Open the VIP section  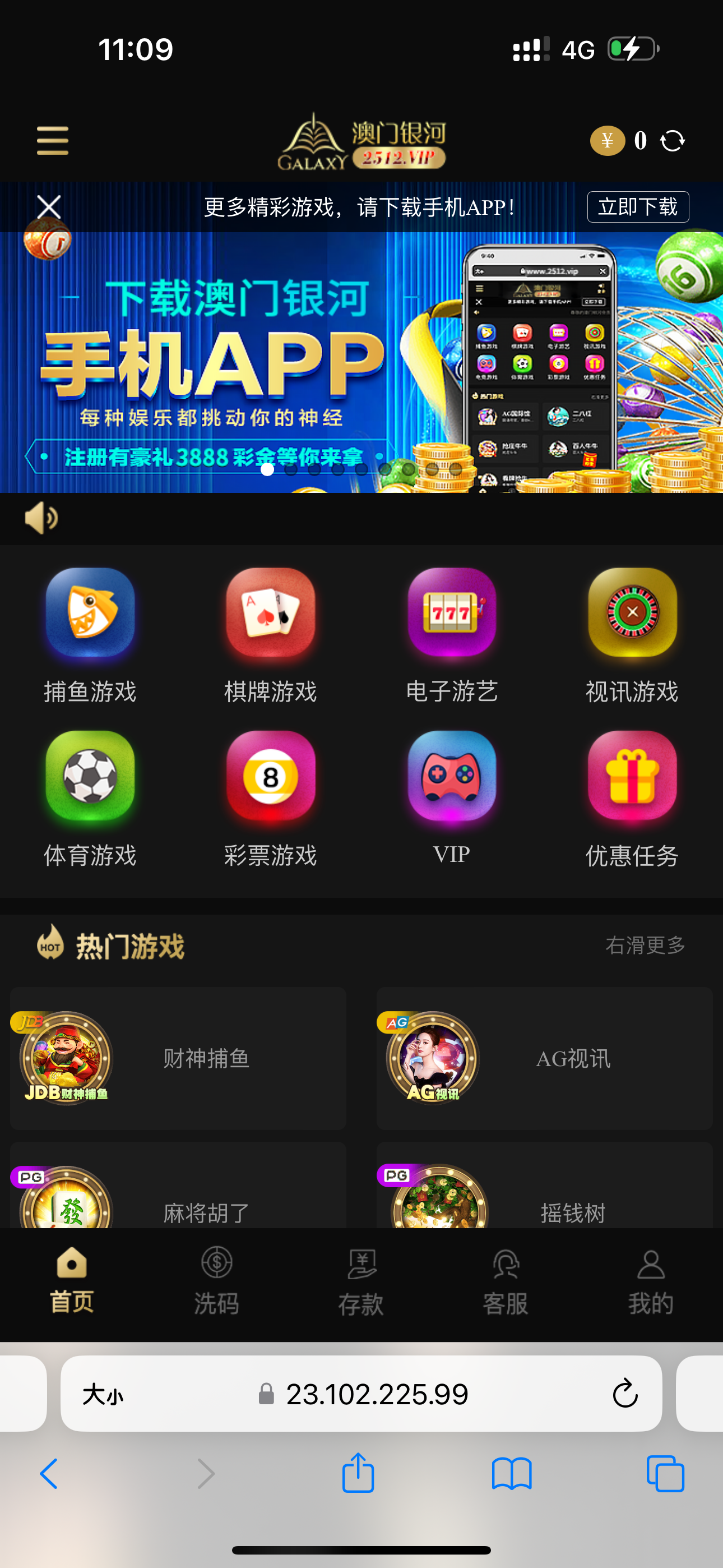(452, 798)
